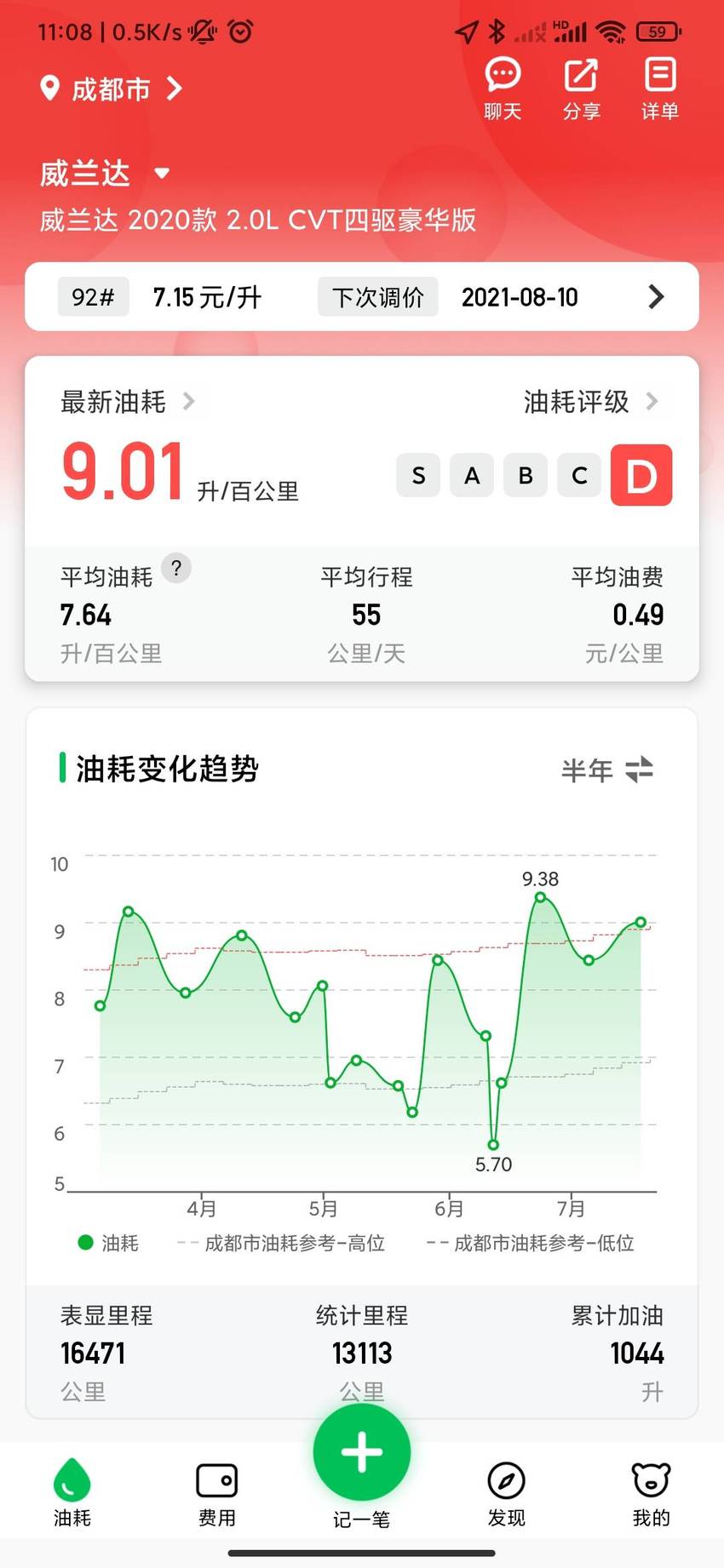Switch to the 我的 tab
724x1568 pixels.
coord(652,1492)
